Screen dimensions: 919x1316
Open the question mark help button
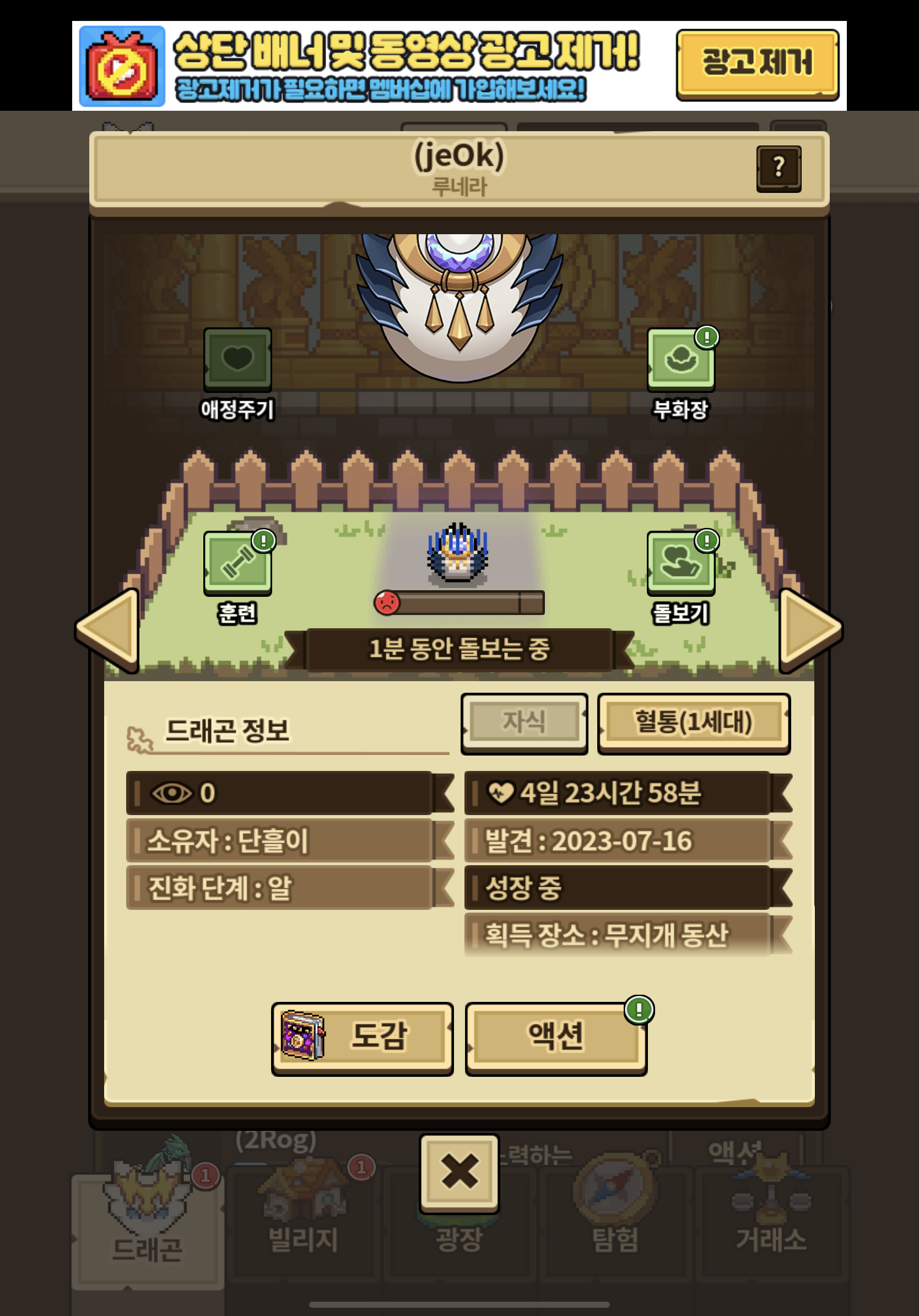click(779, 169)
